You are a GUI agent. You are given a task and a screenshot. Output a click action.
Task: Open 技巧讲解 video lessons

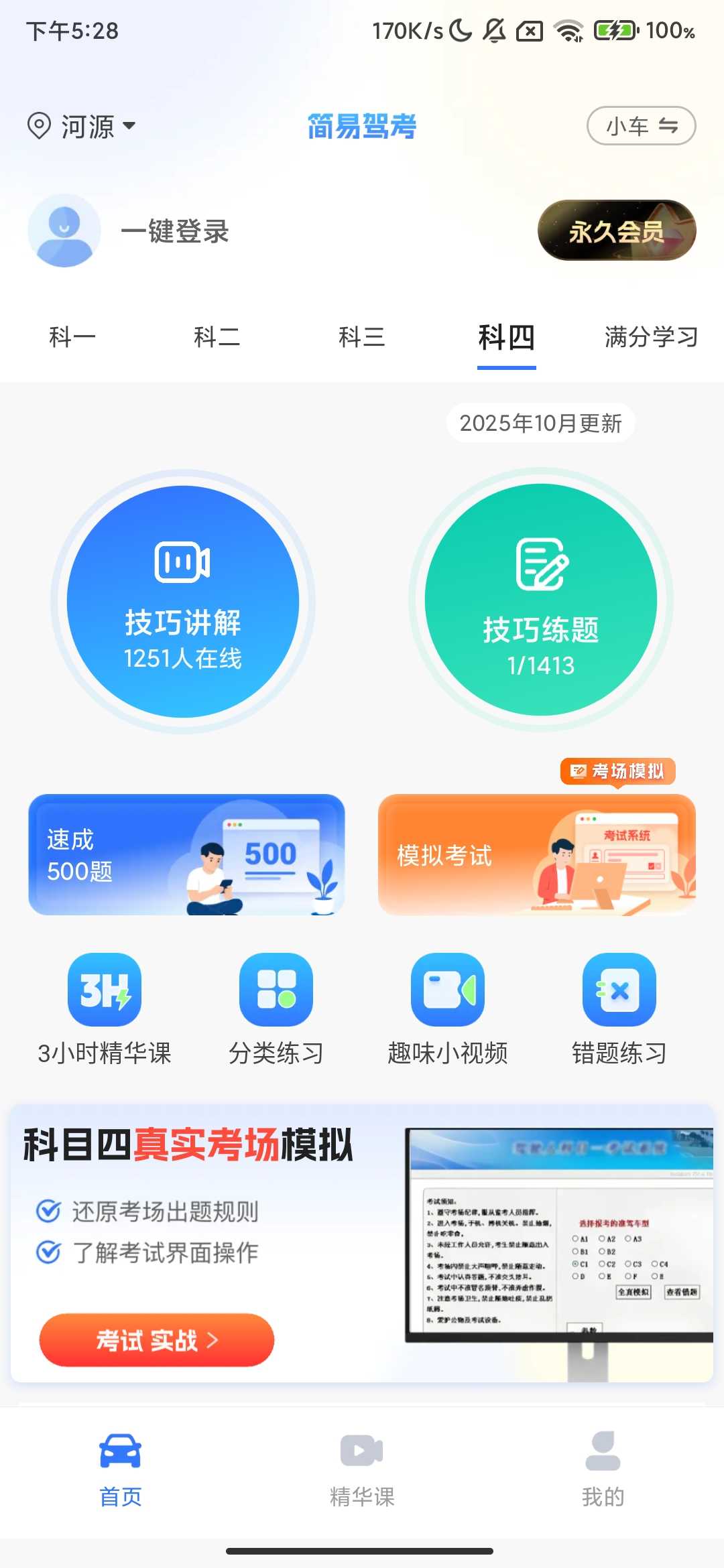(183, 601)
